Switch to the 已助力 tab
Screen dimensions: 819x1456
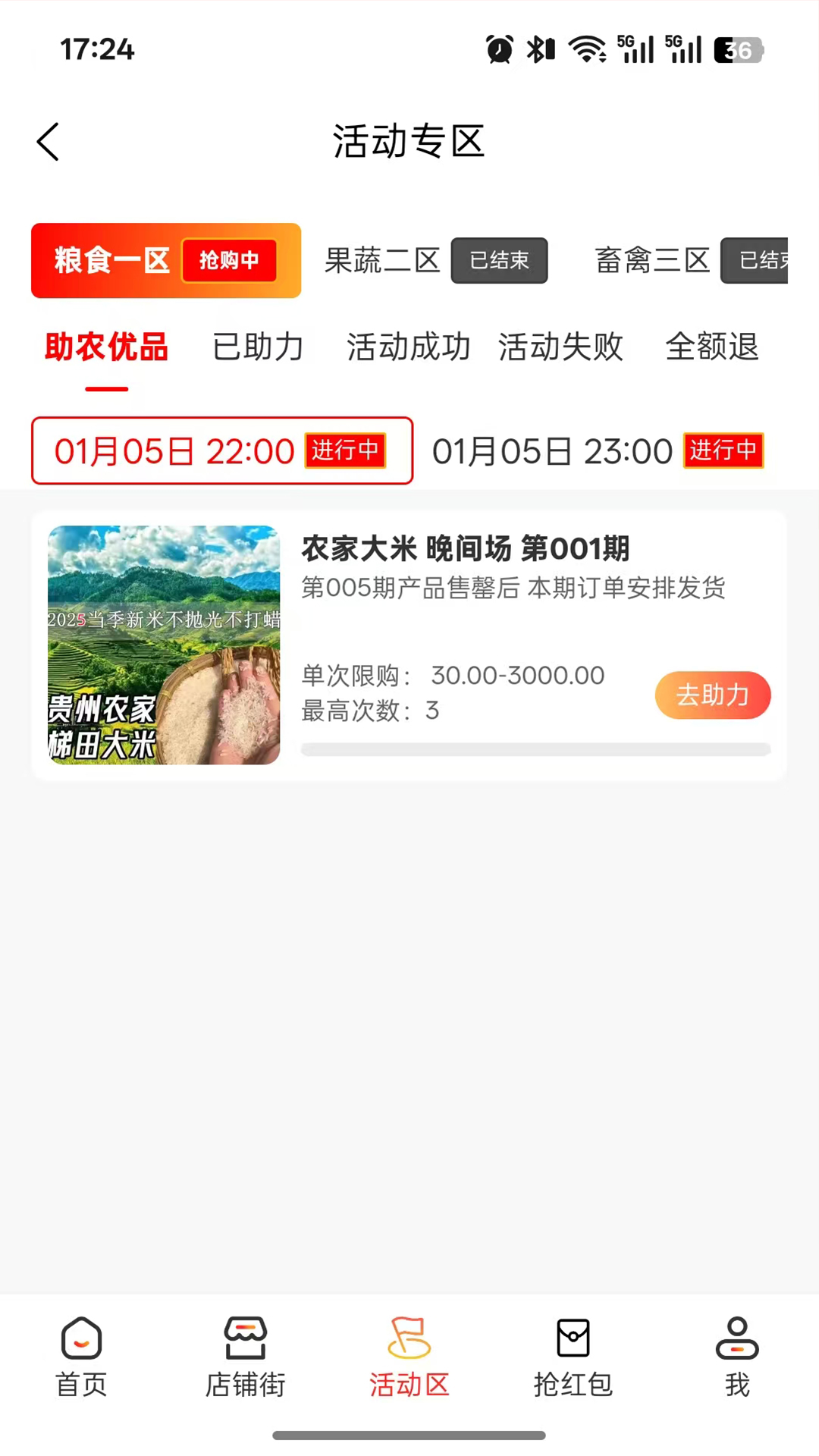(258, 347)
